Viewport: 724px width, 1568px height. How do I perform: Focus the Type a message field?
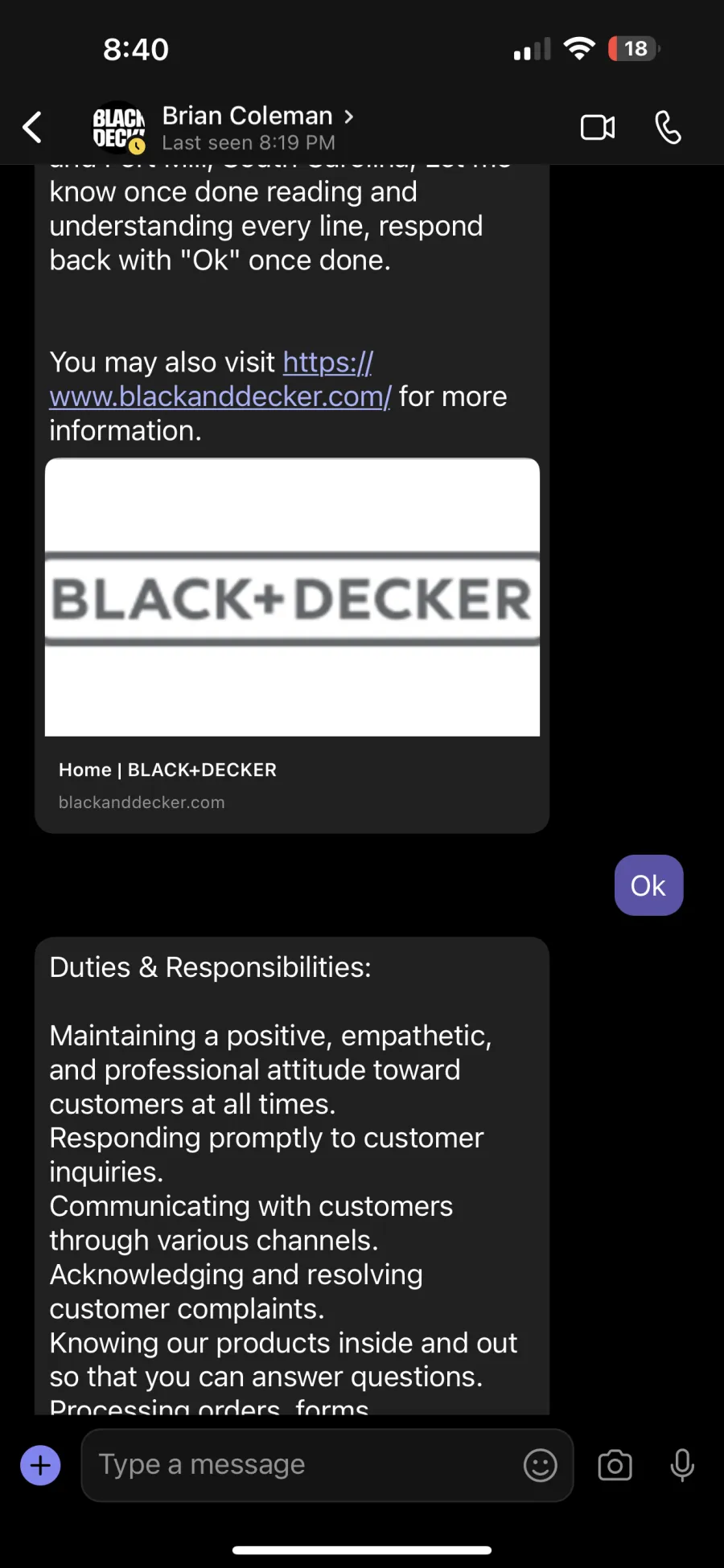[306, 1465]
